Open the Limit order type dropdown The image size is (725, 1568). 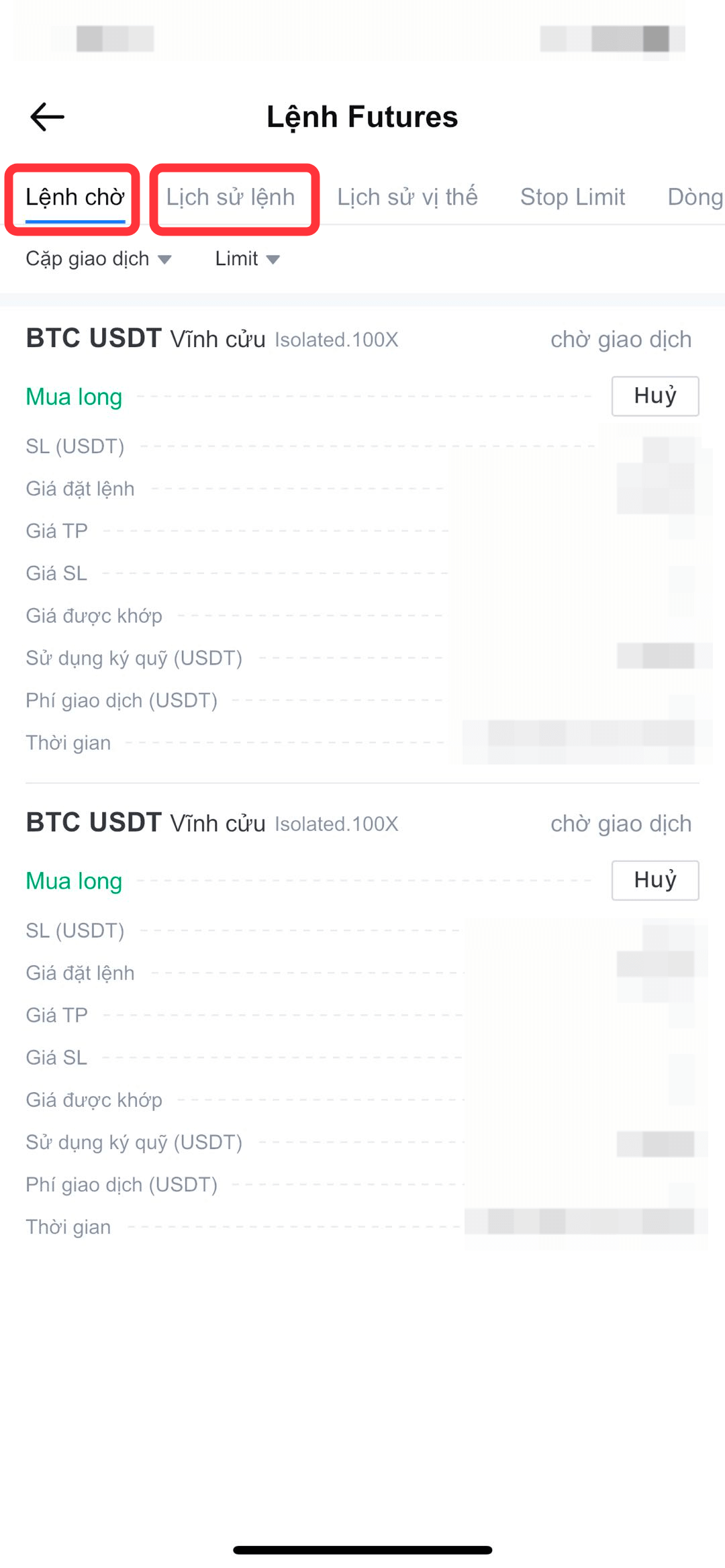click(247, 258)
